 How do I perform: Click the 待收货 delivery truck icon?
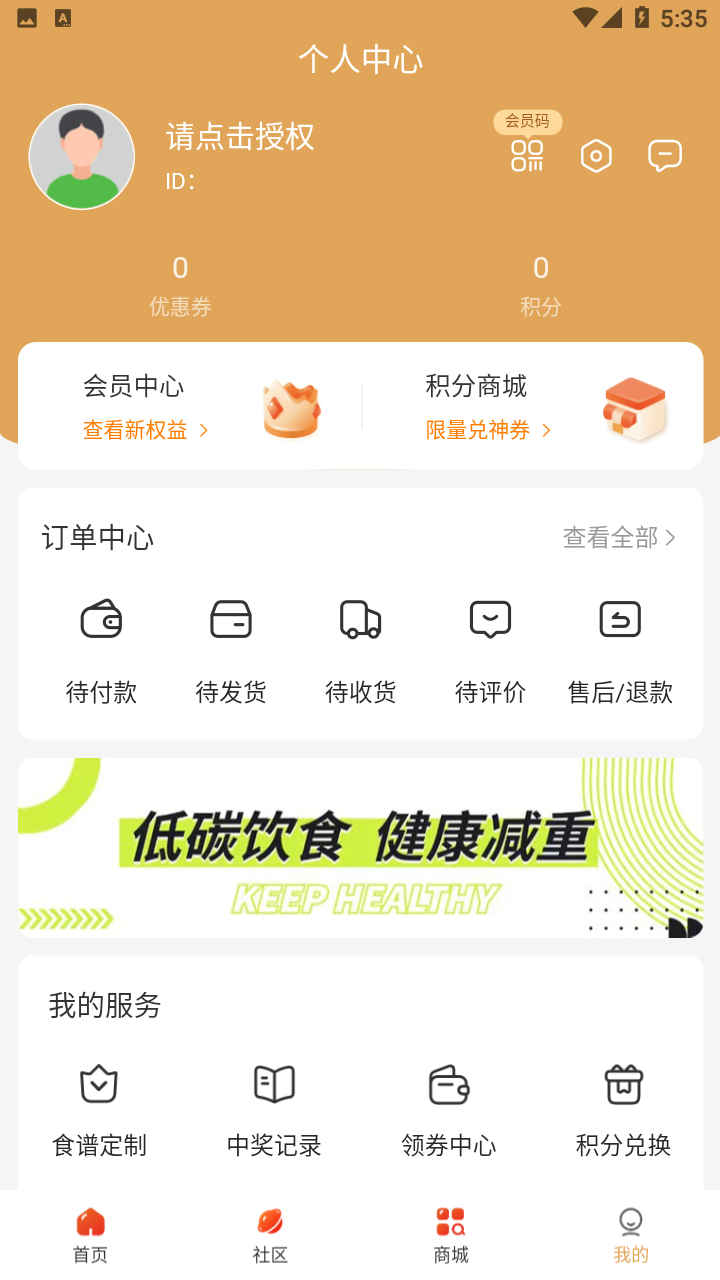click(360, 619)
